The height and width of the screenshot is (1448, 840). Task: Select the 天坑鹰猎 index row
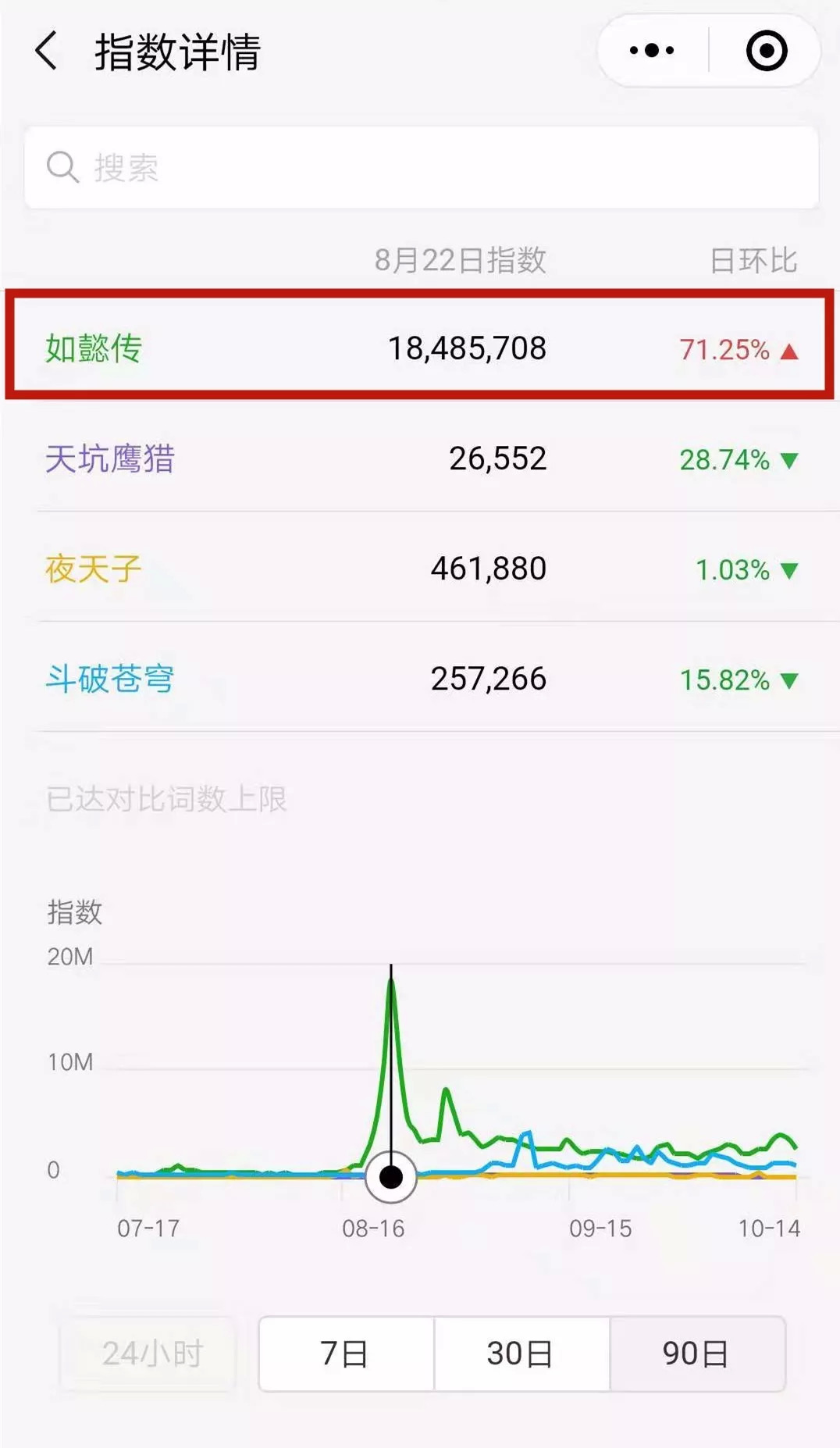click(x=420, y=458)
